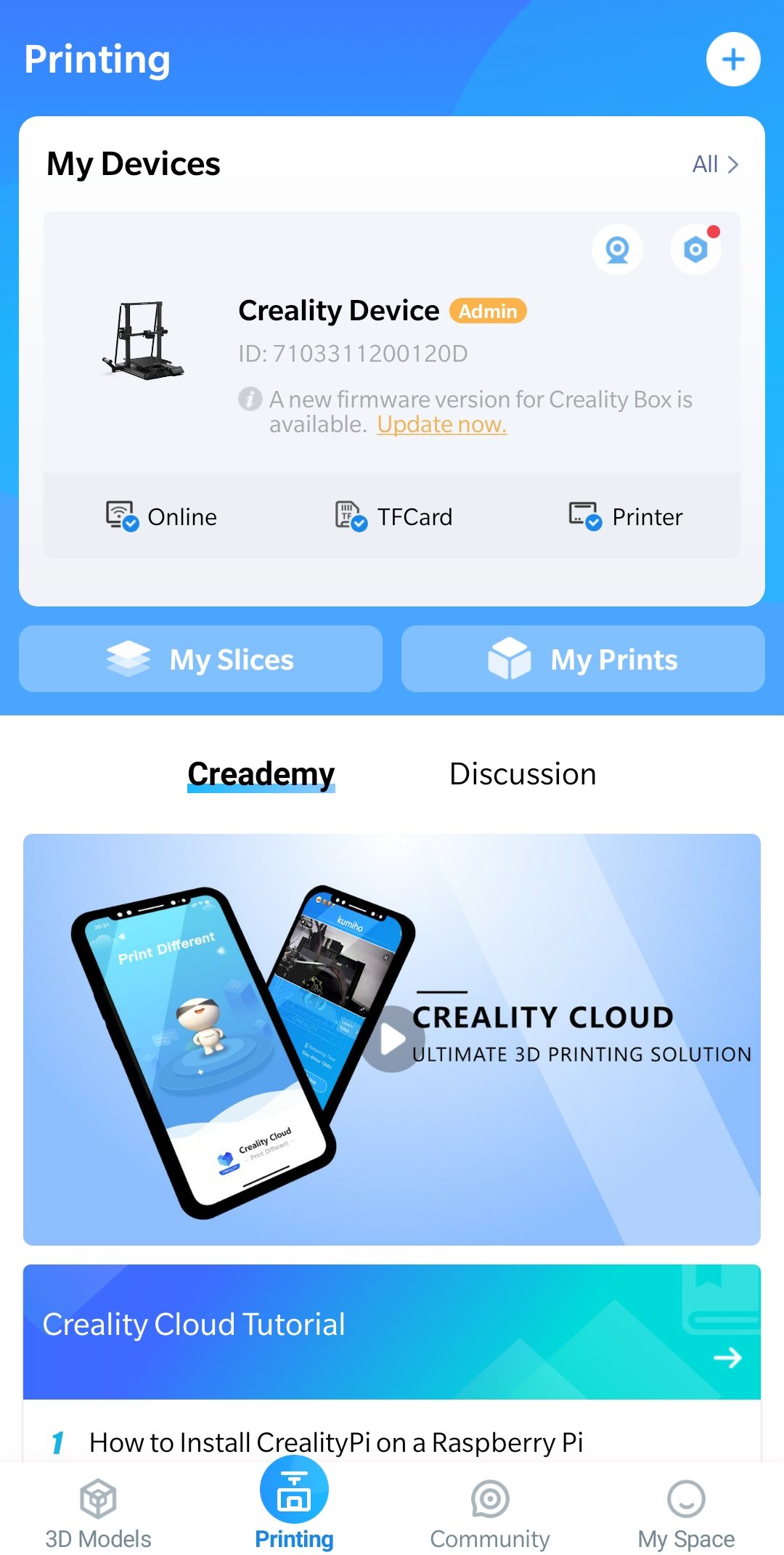
Task: Open My Slices
Action: pyautogui.click(x=201, y=659)
